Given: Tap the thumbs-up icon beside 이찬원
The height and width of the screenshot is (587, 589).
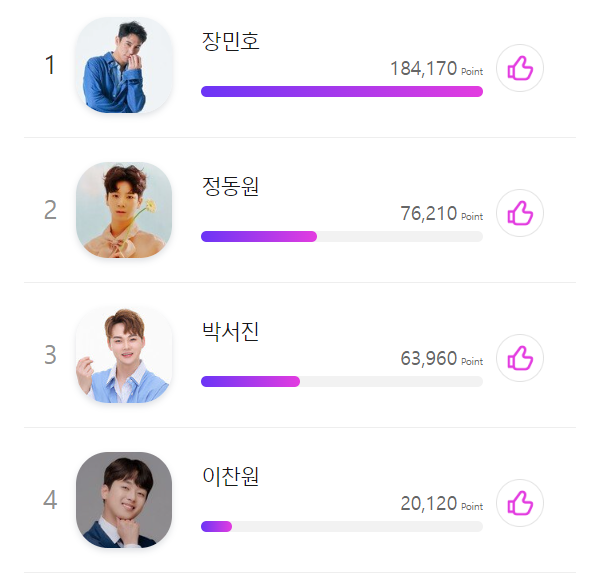Looking at the screenshot, I should [x=520, y=503].
